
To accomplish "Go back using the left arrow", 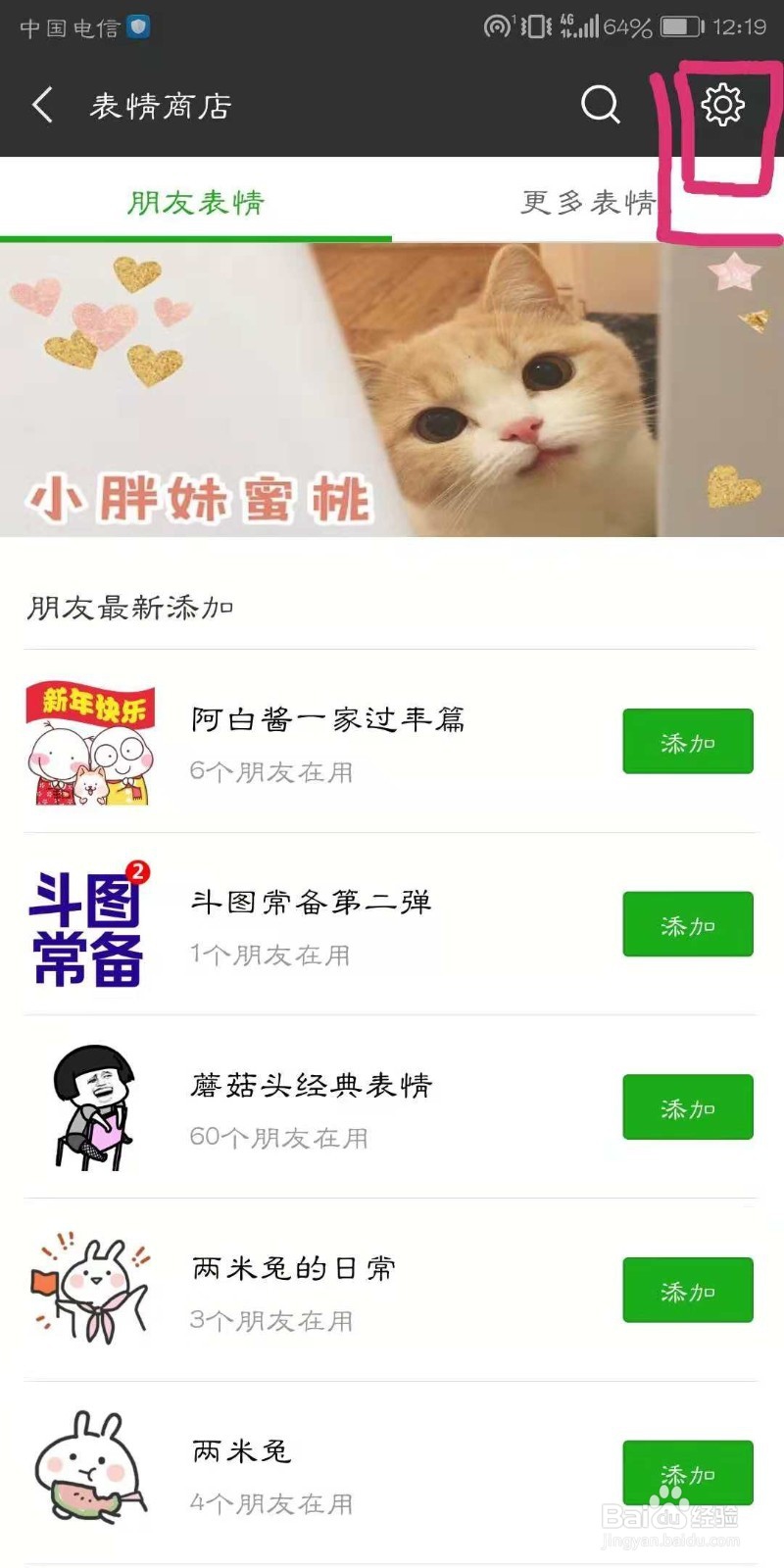I will click(41, 105).
